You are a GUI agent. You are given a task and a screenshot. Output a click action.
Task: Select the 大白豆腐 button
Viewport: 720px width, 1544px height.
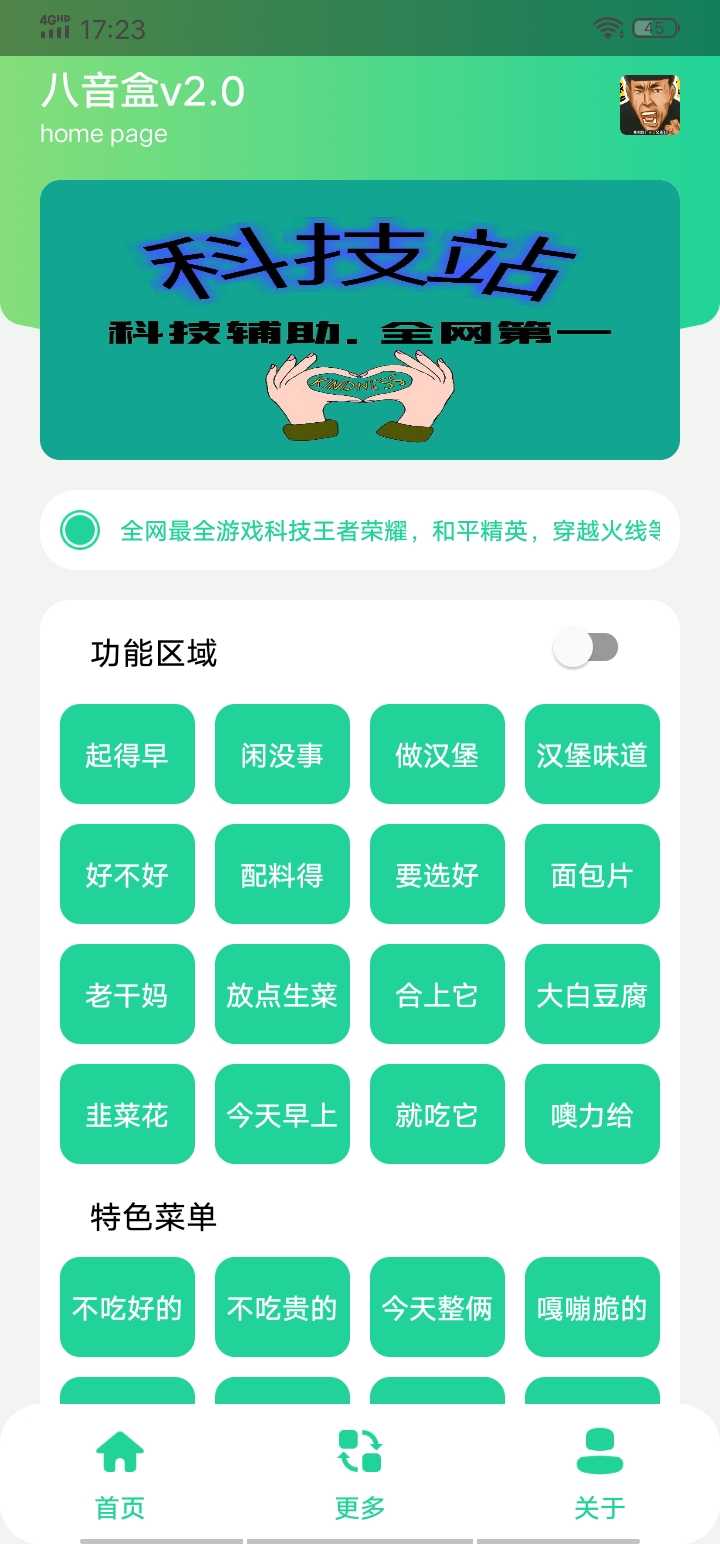coord(592,994)
